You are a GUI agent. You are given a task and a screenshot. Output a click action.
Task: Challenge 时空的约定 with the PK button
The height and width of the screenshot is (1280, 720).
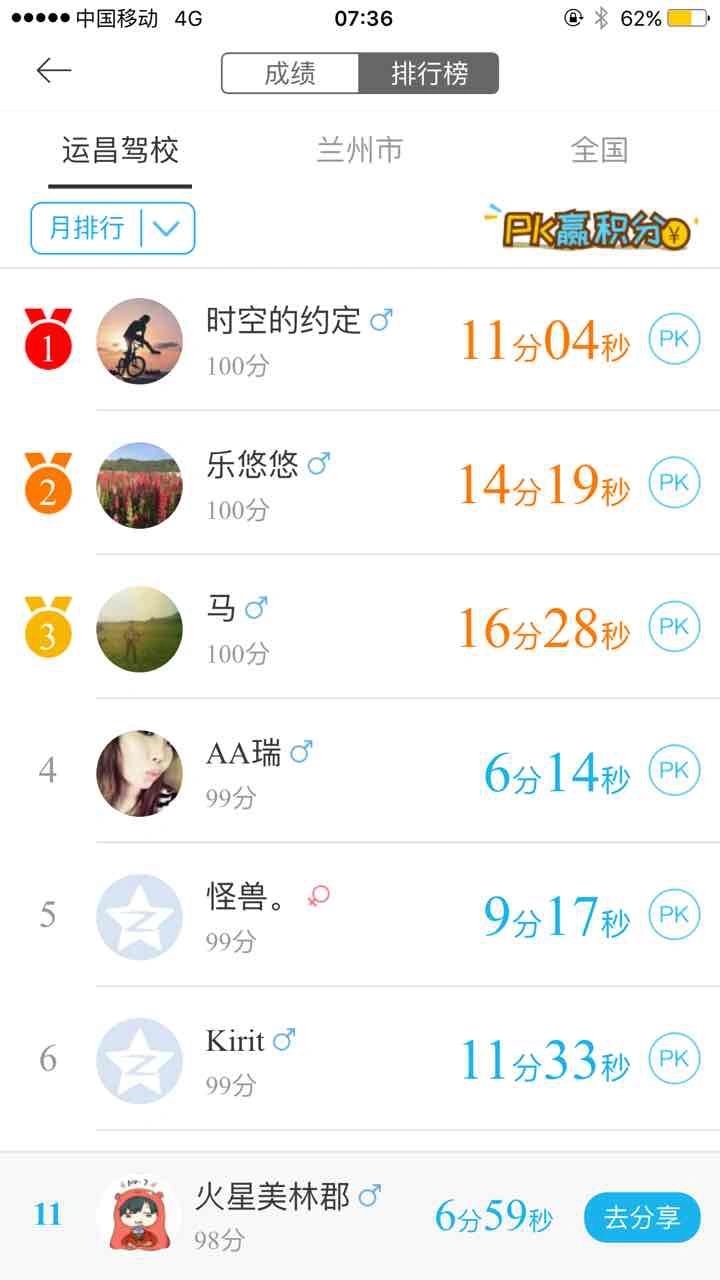pyautogui.click(x=674, y=339)
